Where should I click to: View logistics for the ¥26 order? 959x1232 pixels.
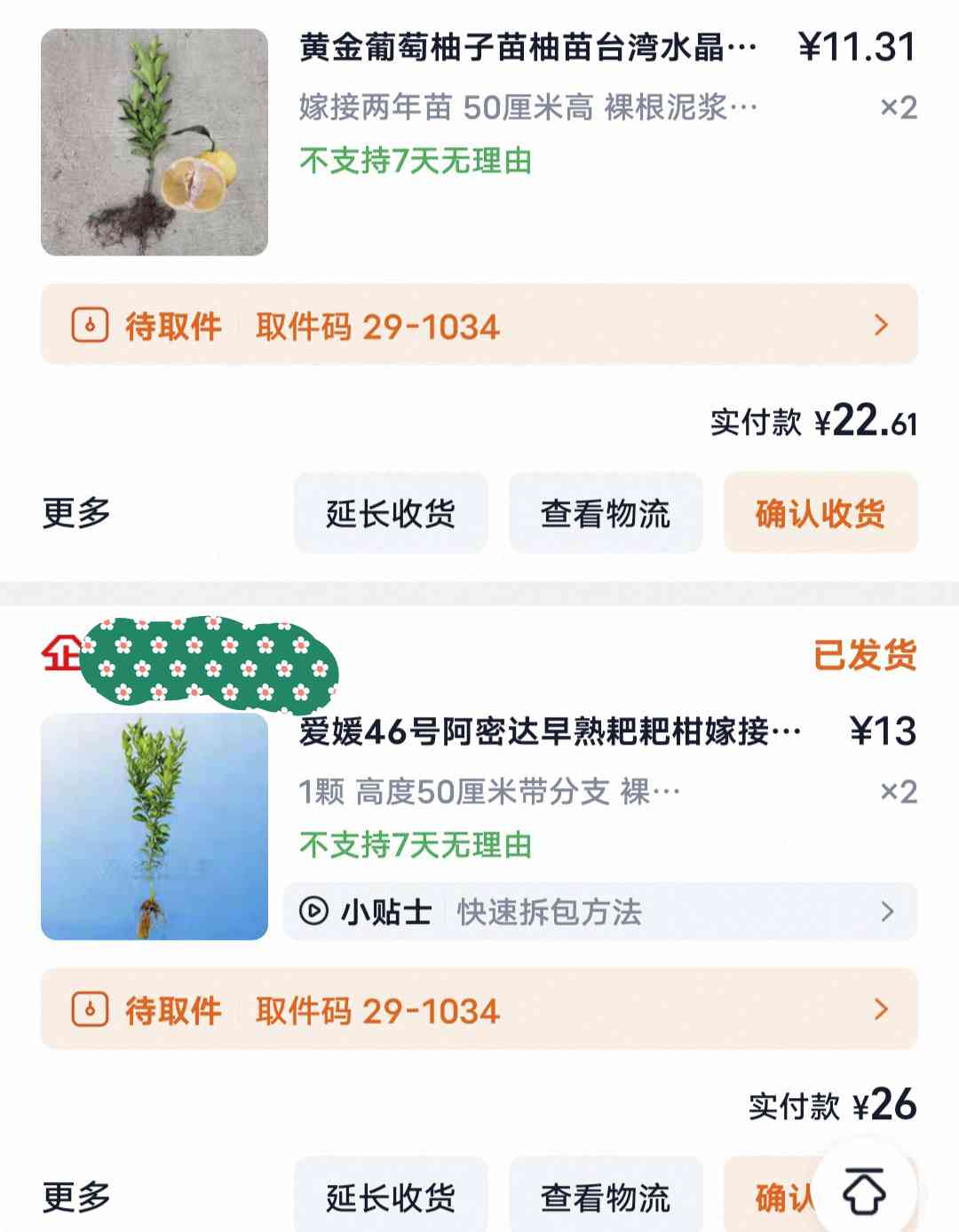(606, 1196)
